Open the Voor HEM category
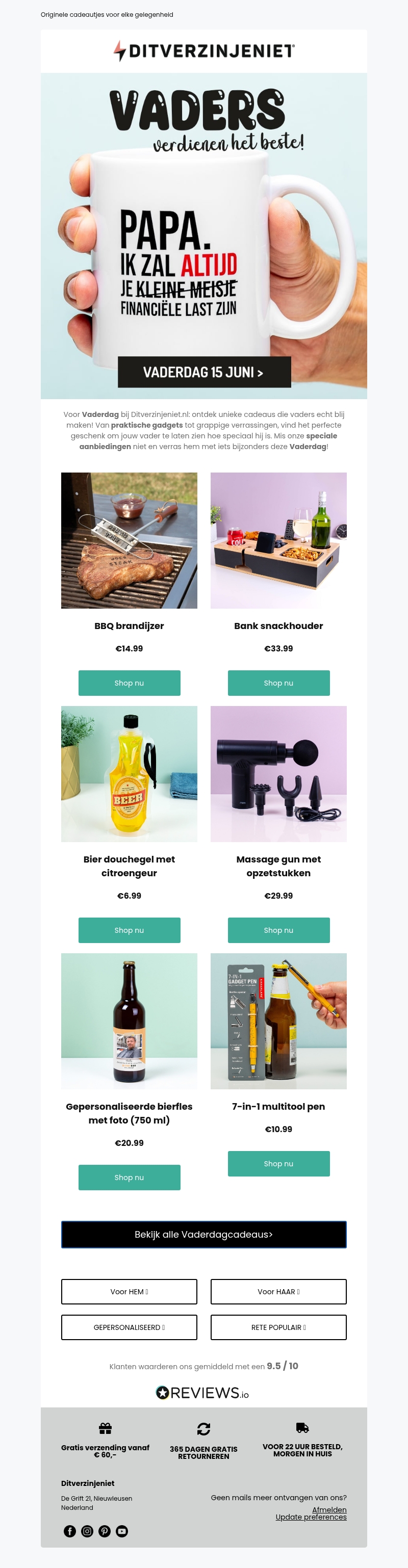The image size is (408, 1568). tap(129, 1292)
